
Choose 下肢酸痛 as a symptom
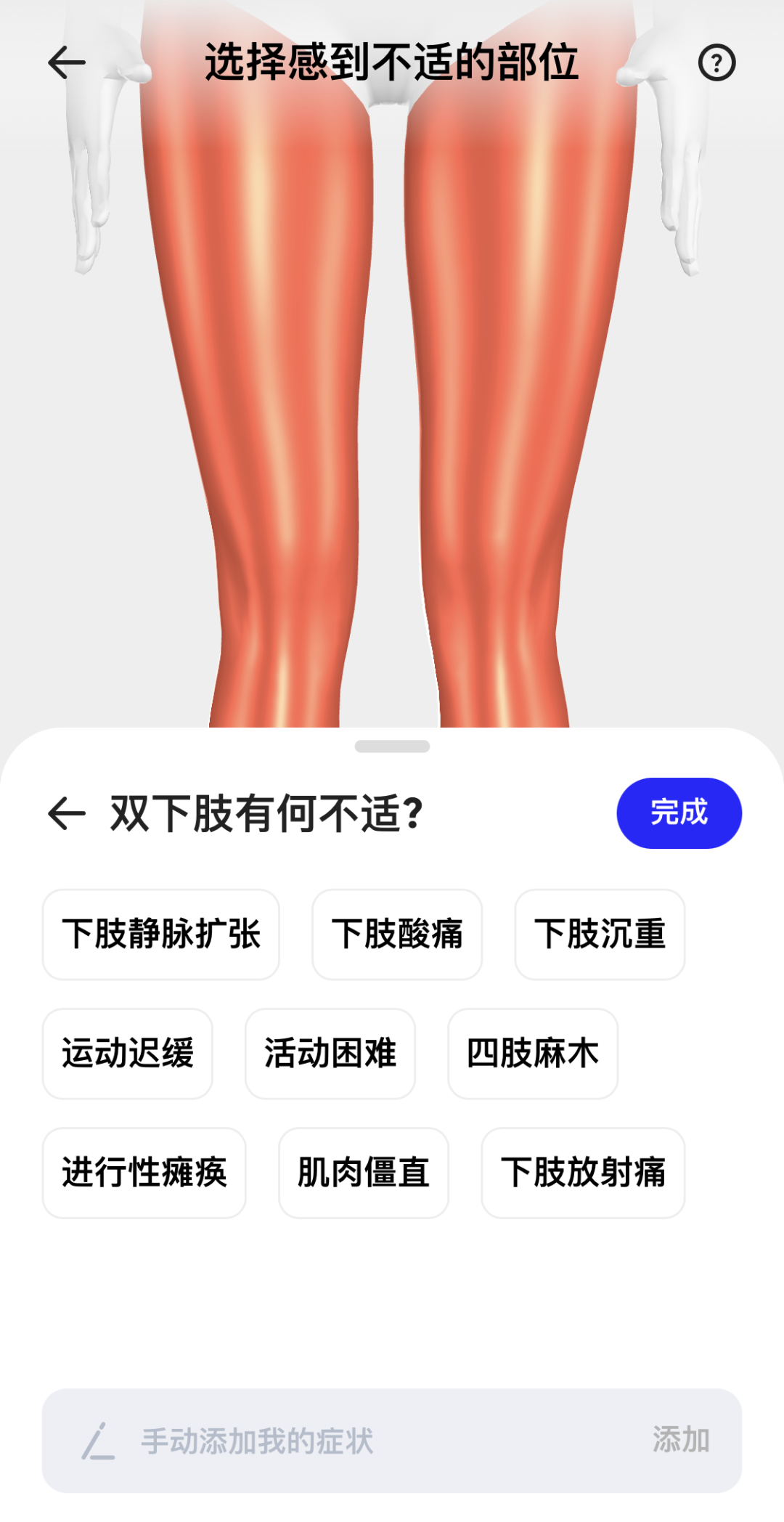pos(397,935)
